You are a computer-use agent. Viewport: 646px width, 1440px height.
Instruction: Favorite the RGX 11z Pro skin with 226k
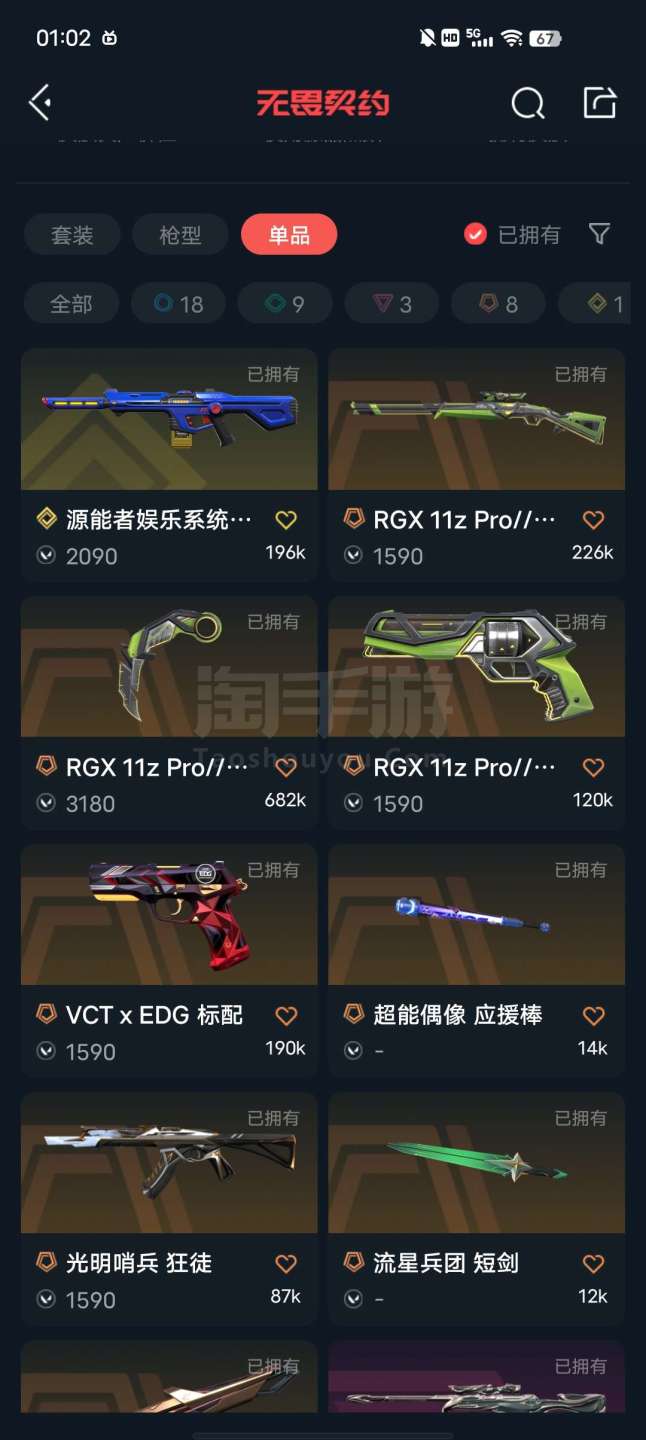[x=593, y=520]
